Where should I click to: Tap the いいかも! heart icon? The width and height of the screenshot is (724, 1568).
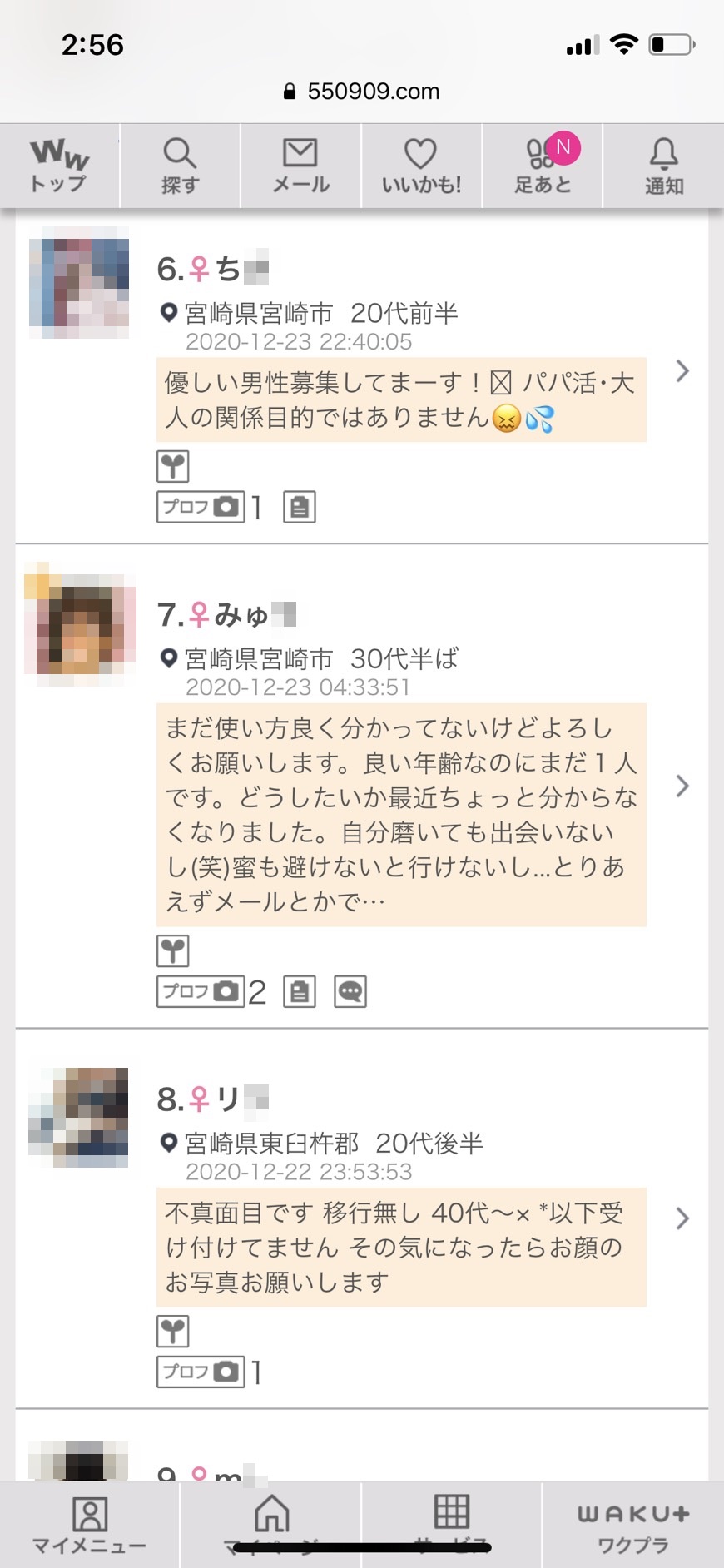coord(422,164)
